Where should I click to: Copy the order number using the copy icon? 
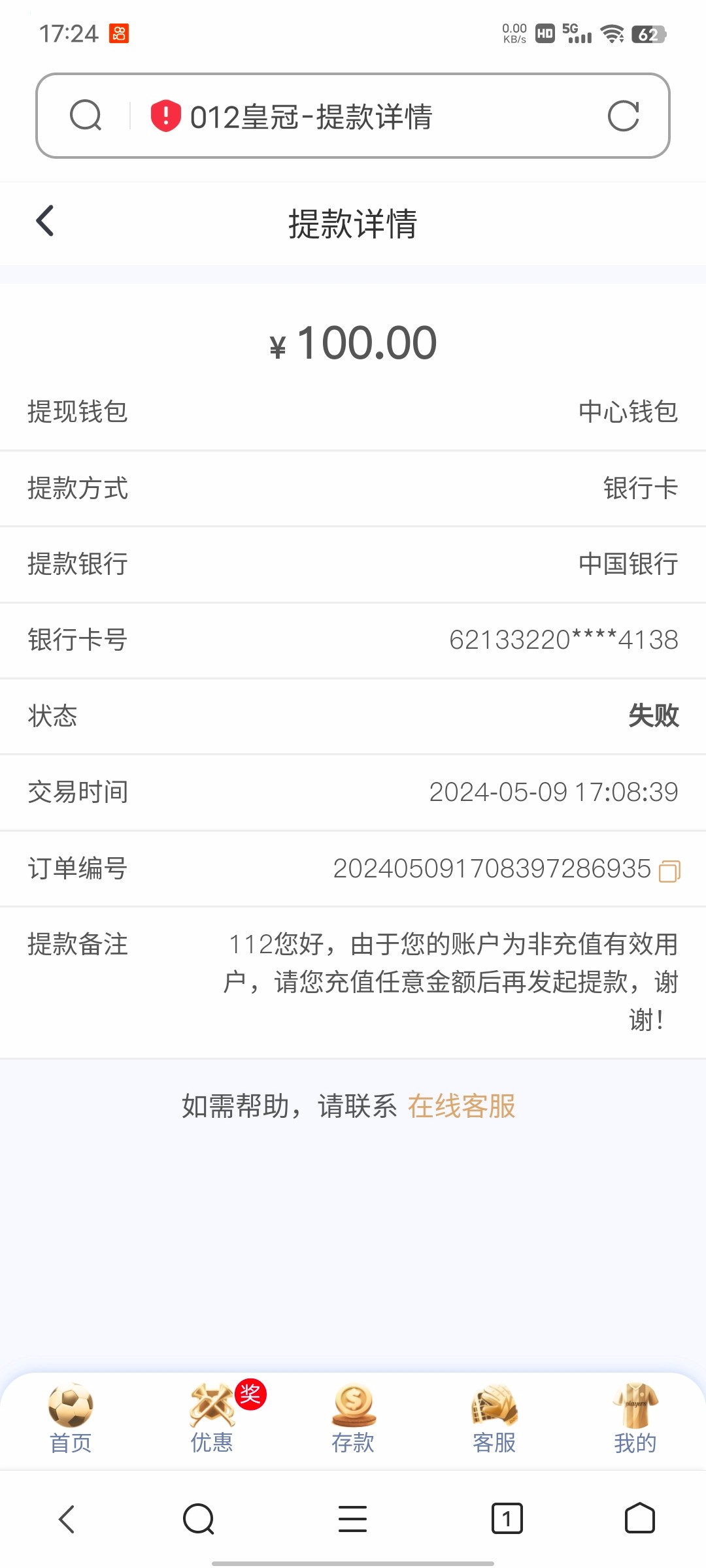667,869
